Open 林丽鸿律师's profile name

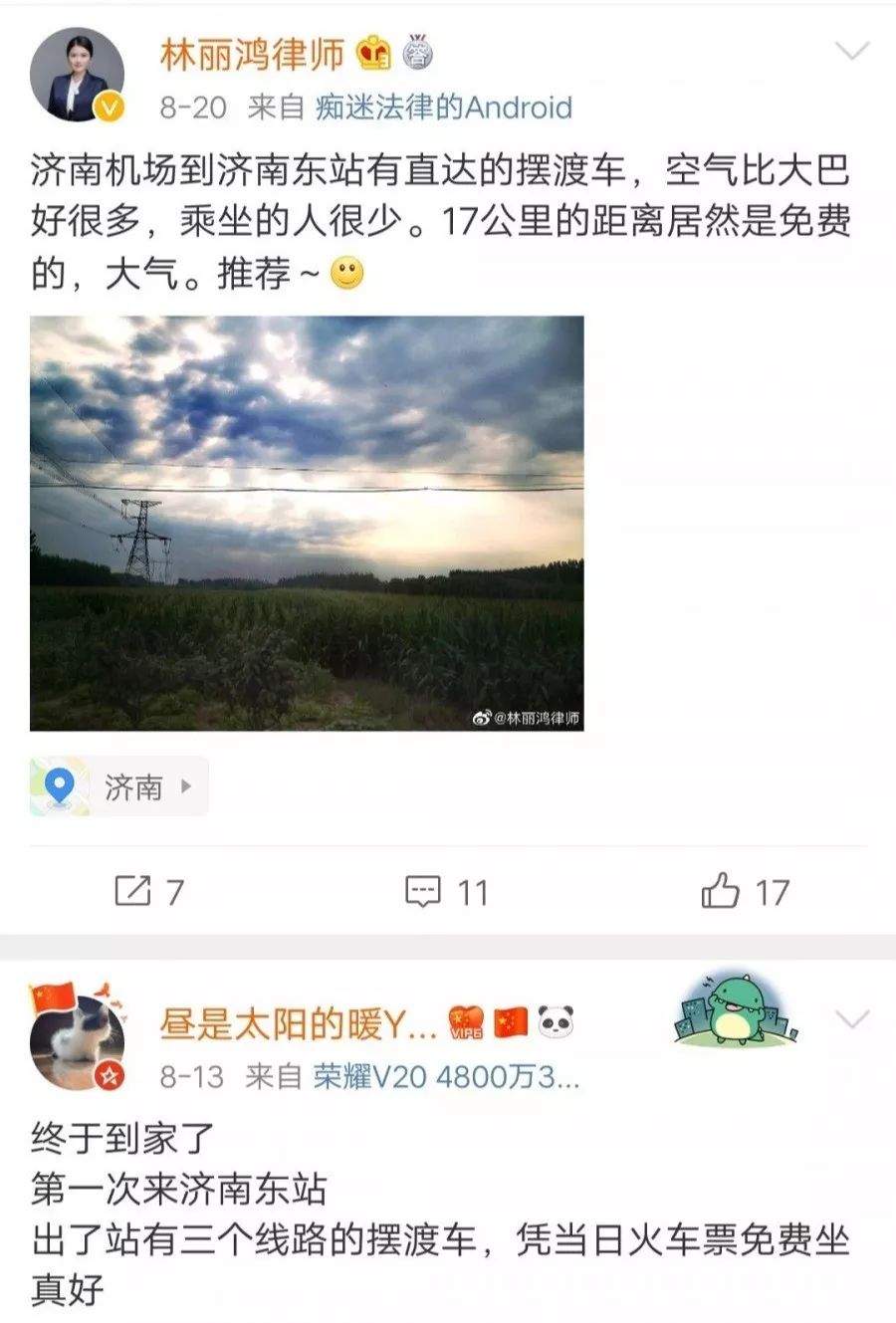point(252,57)
